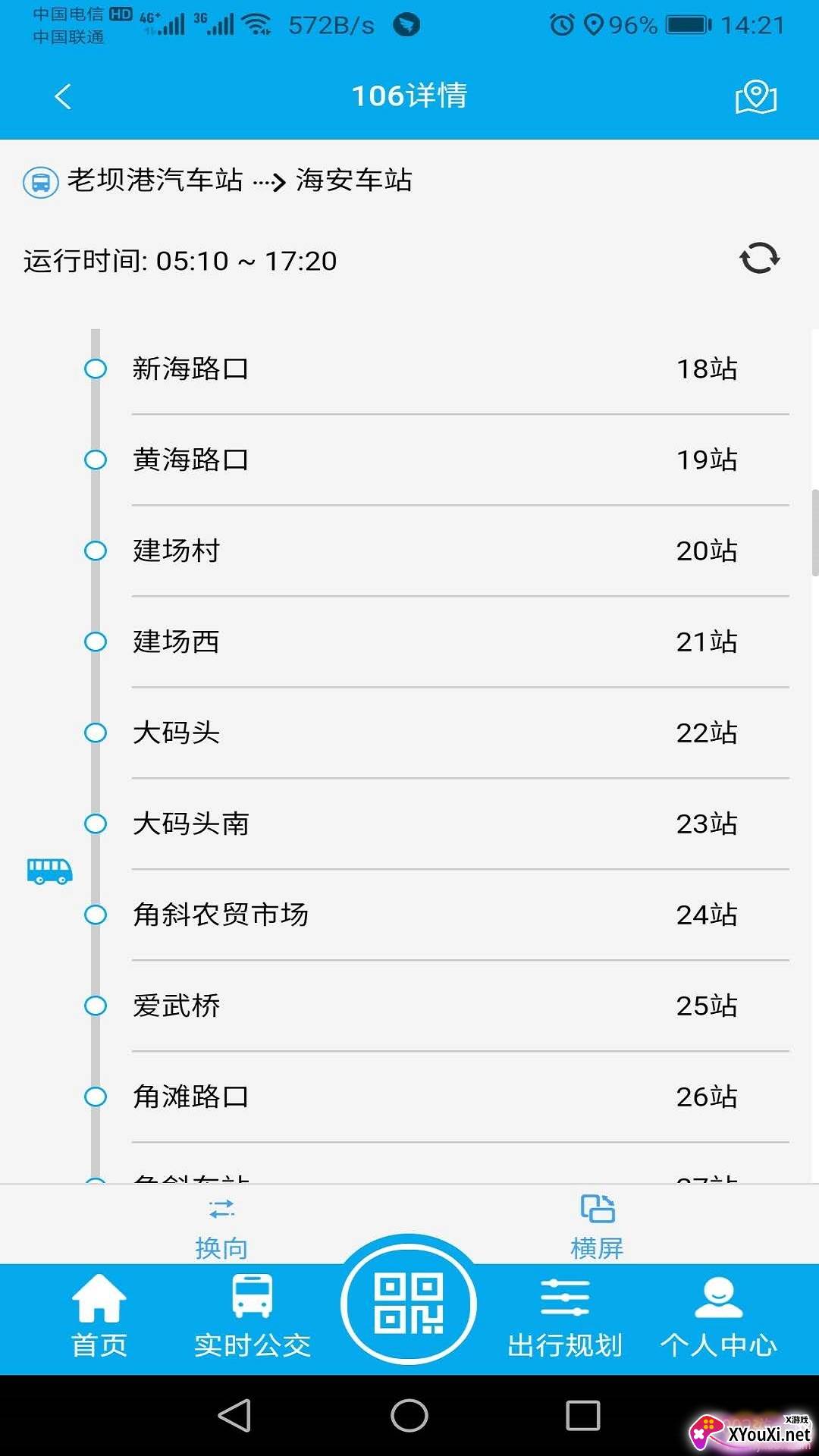
Task: Refresh the real-time bus data
Action: pos(759,259)
